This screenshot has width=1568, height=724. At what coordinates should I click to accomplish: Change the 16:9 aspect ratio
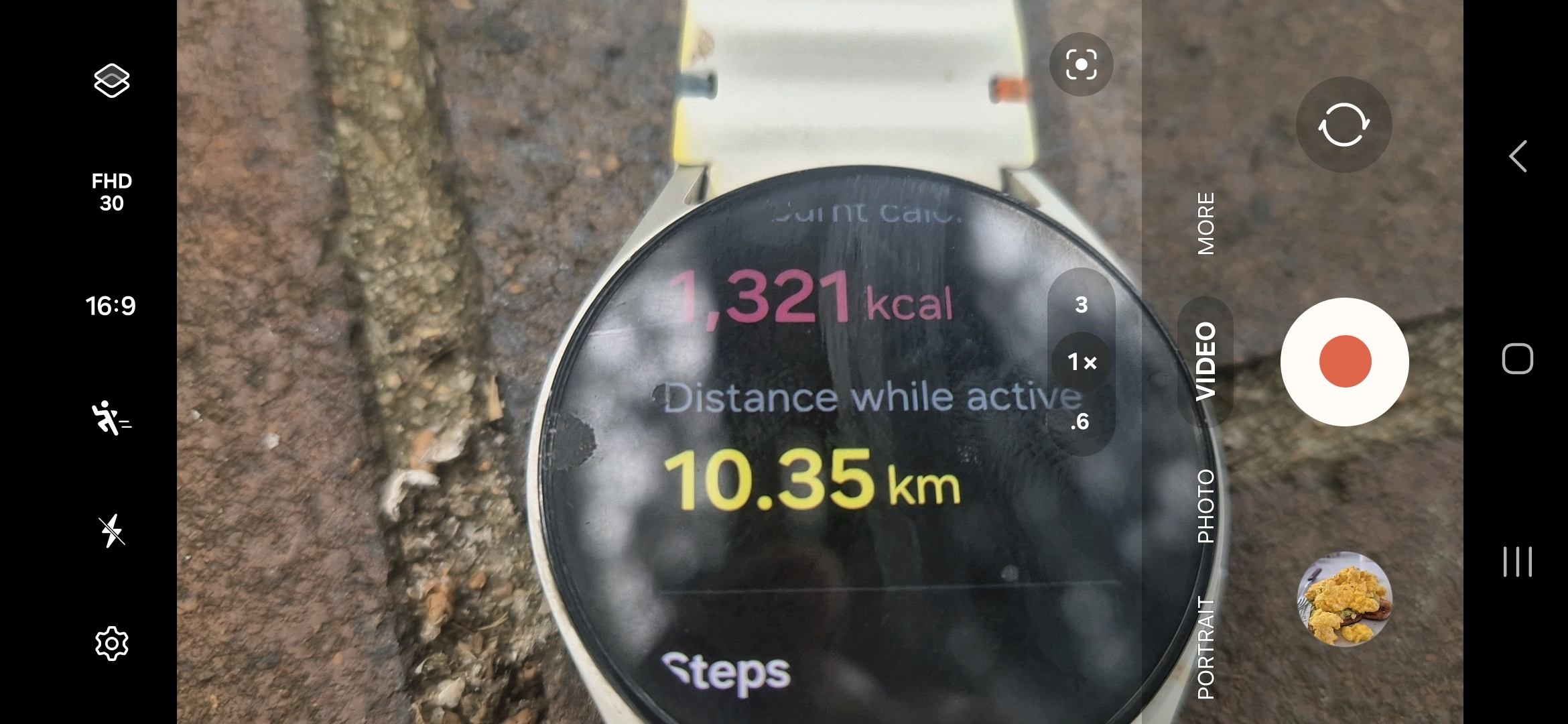click(x=111, y=306)
